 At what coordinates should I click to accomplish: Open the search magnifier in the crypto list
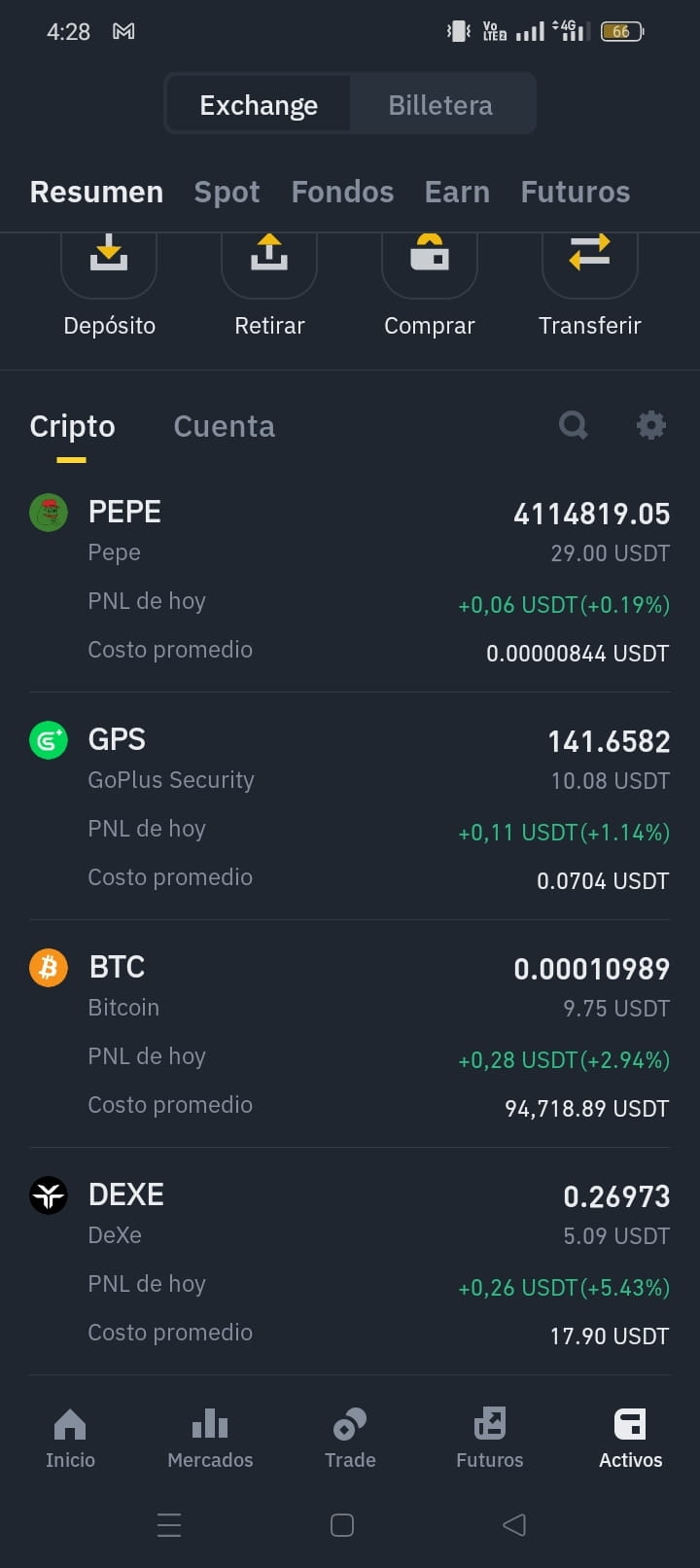coord(574,425)
